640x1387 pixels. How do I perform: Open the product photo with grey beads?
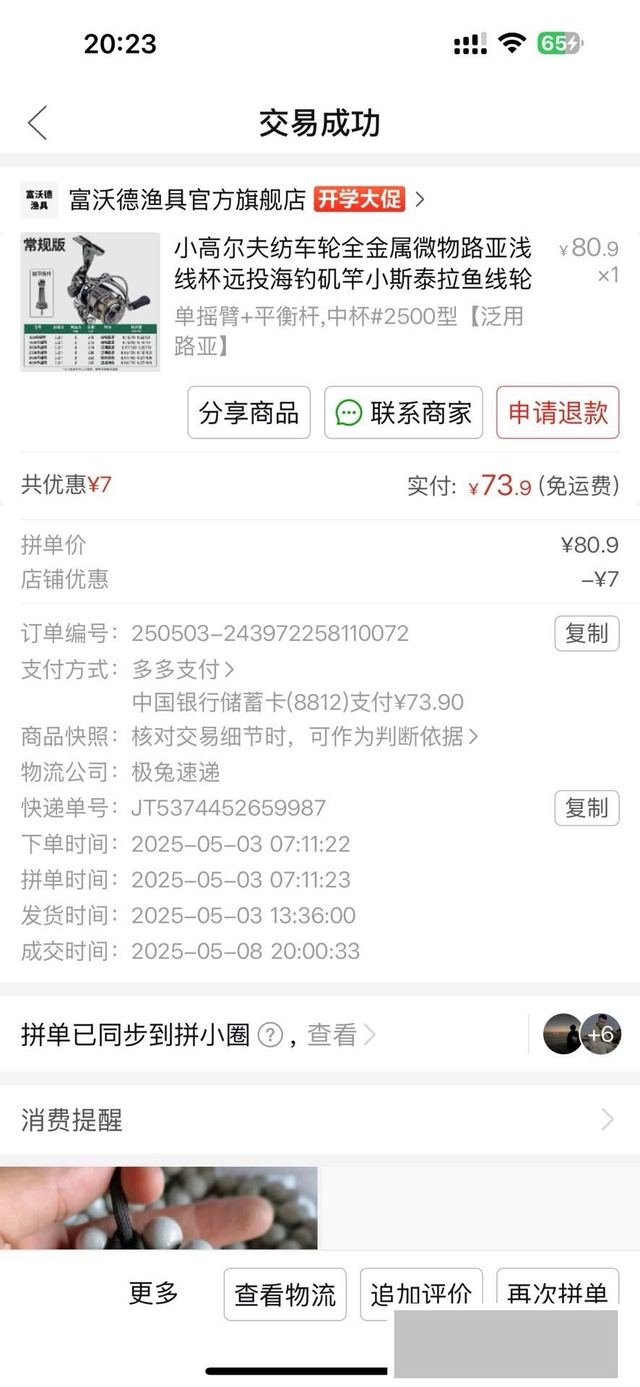coord(159,1208)
